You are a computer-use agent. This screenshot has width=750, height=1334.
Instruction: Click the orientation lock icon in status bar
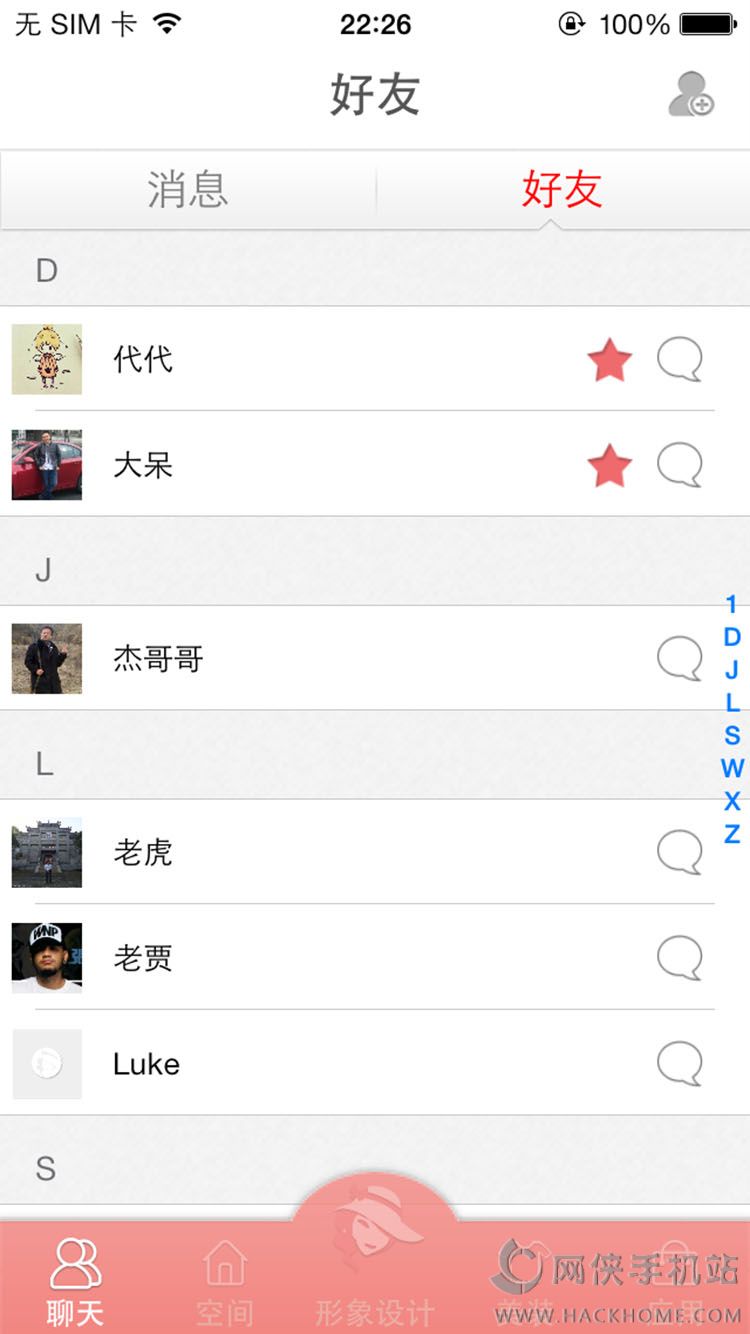pos(571,23)
